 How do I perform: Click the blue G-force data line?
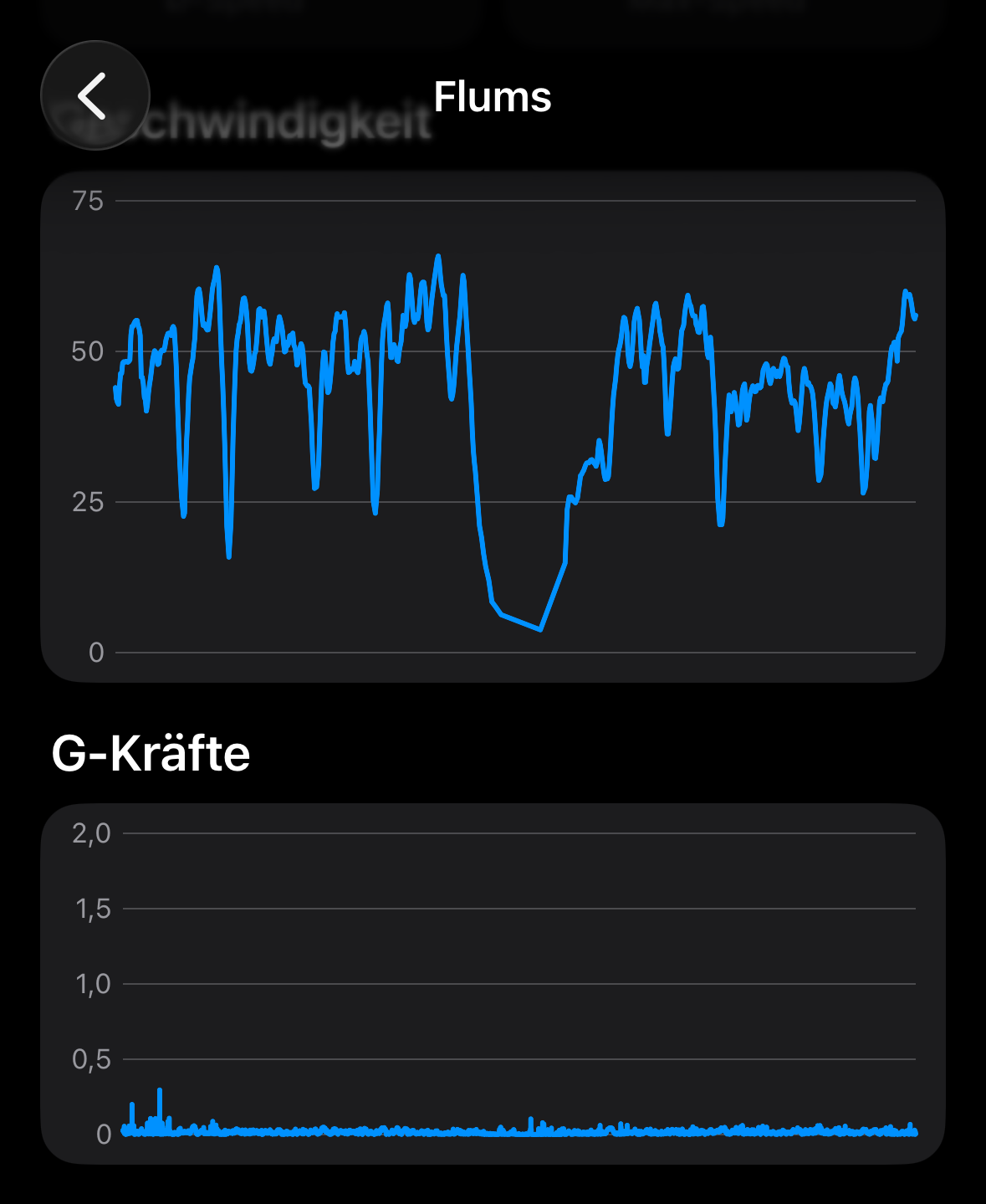(x=502, y=1131)
